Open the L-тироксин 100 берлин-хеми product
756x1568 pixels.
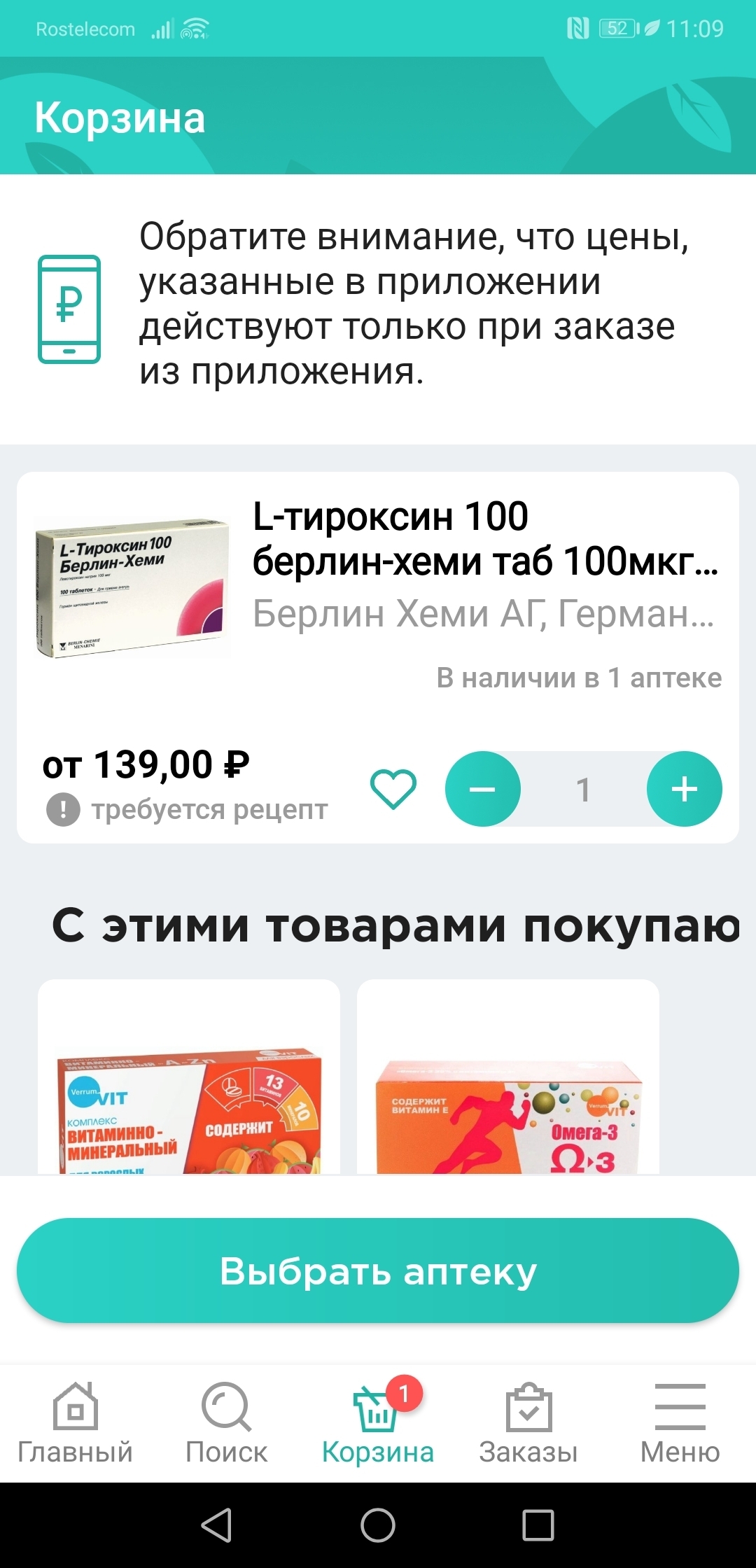484,539
